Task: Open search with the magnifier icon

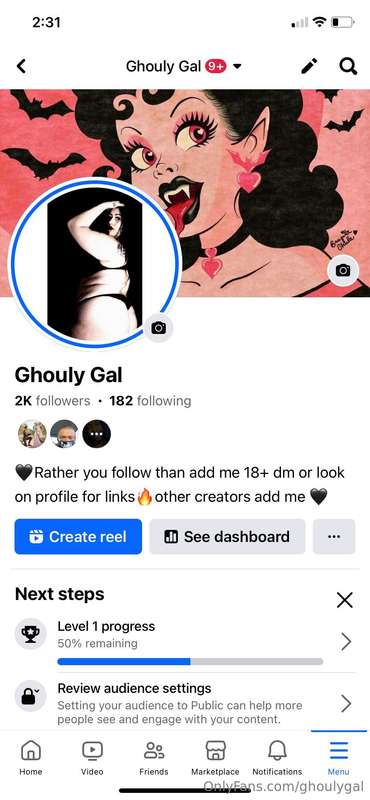Action: pyautogui.click(x=348, y=66)
